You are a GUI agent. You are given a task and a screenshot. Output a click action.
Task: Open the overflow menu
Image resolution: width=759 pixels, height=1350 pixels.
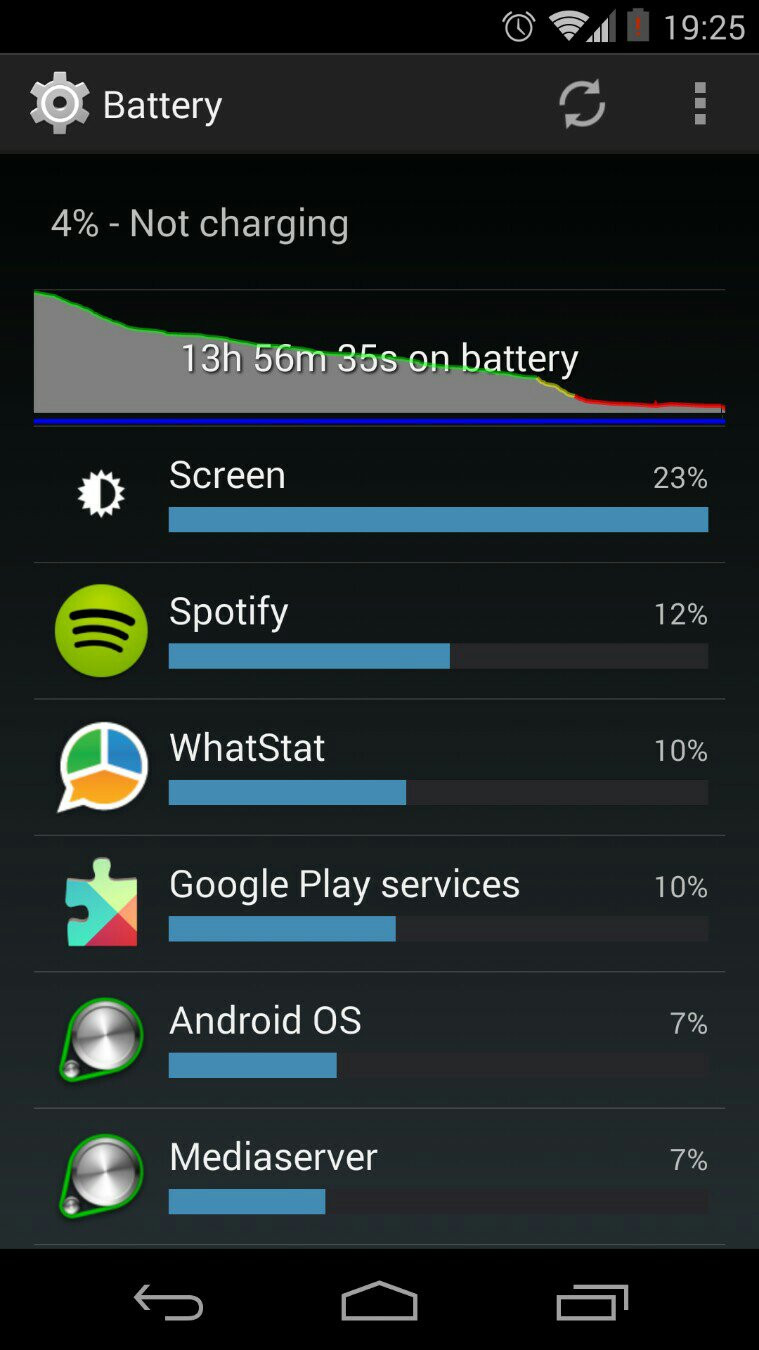pyautogui.click(x=700, y=104)
